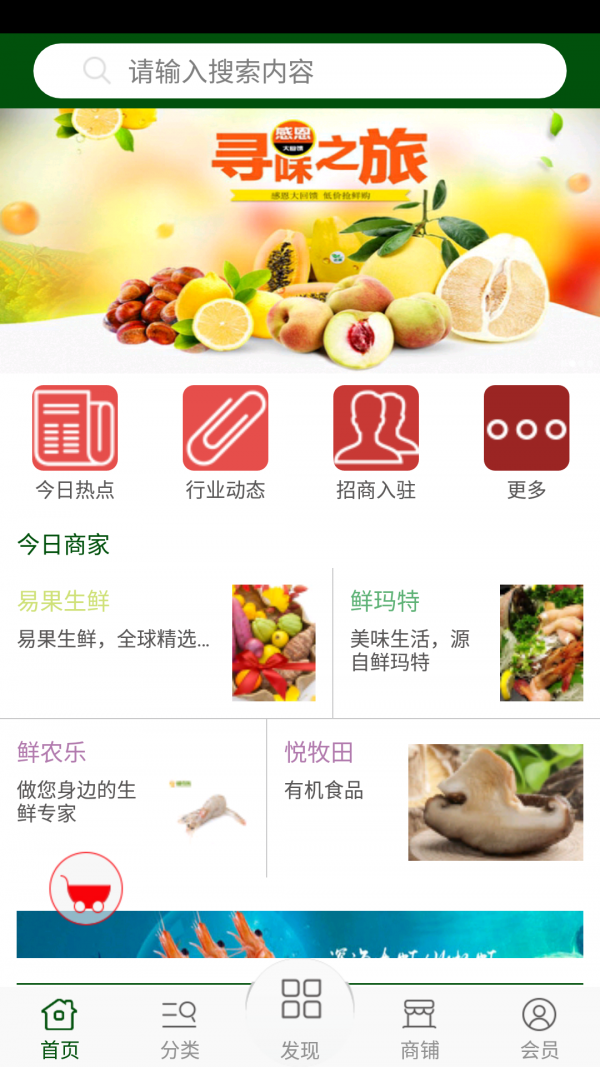Open the 鲜玛特 merchant card

click(x=466, y=642)
